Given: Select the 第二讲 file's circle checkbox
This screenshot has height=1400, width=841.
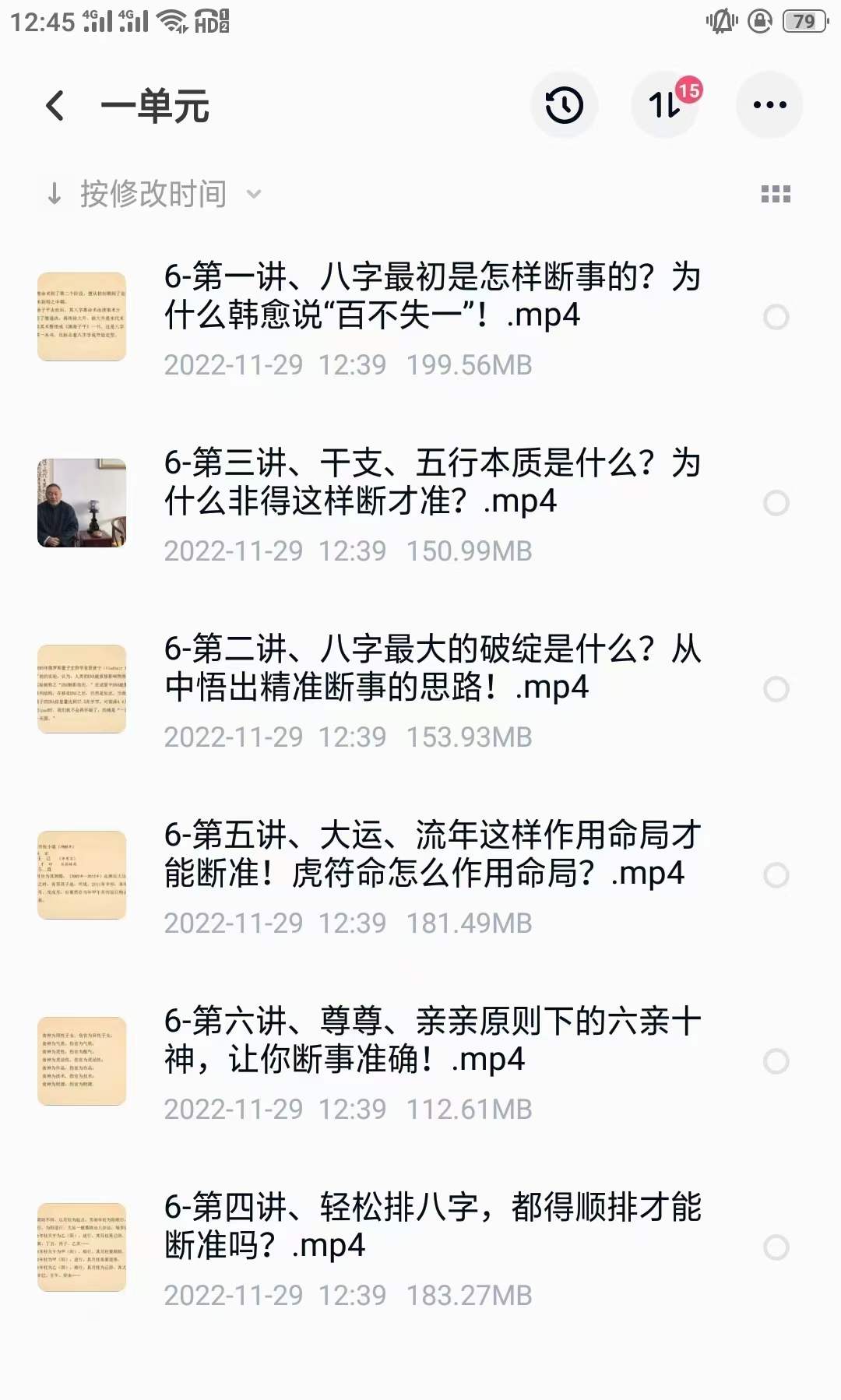Looking at the screenshot, I should [x=776, y=689].
